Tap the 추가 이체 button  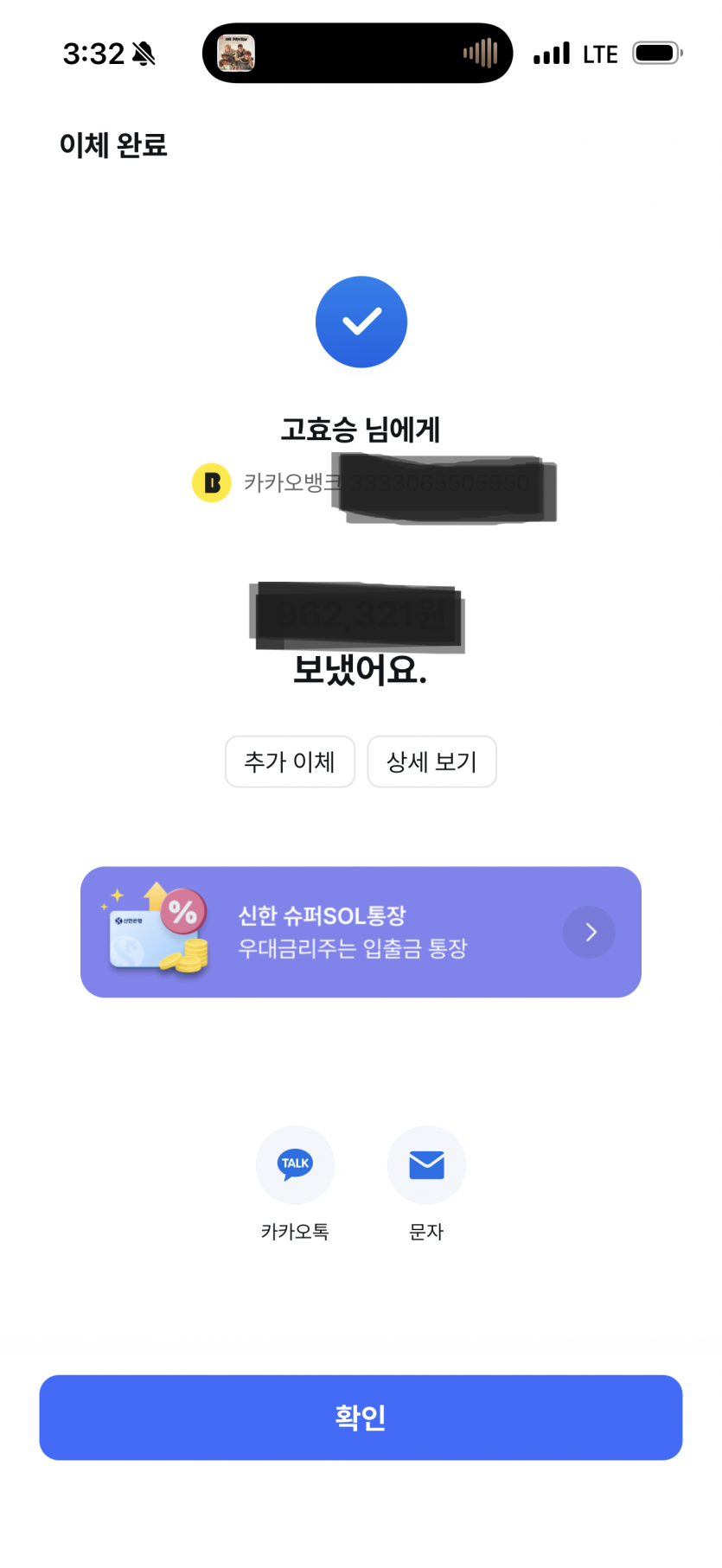click(x=290, y=762)
